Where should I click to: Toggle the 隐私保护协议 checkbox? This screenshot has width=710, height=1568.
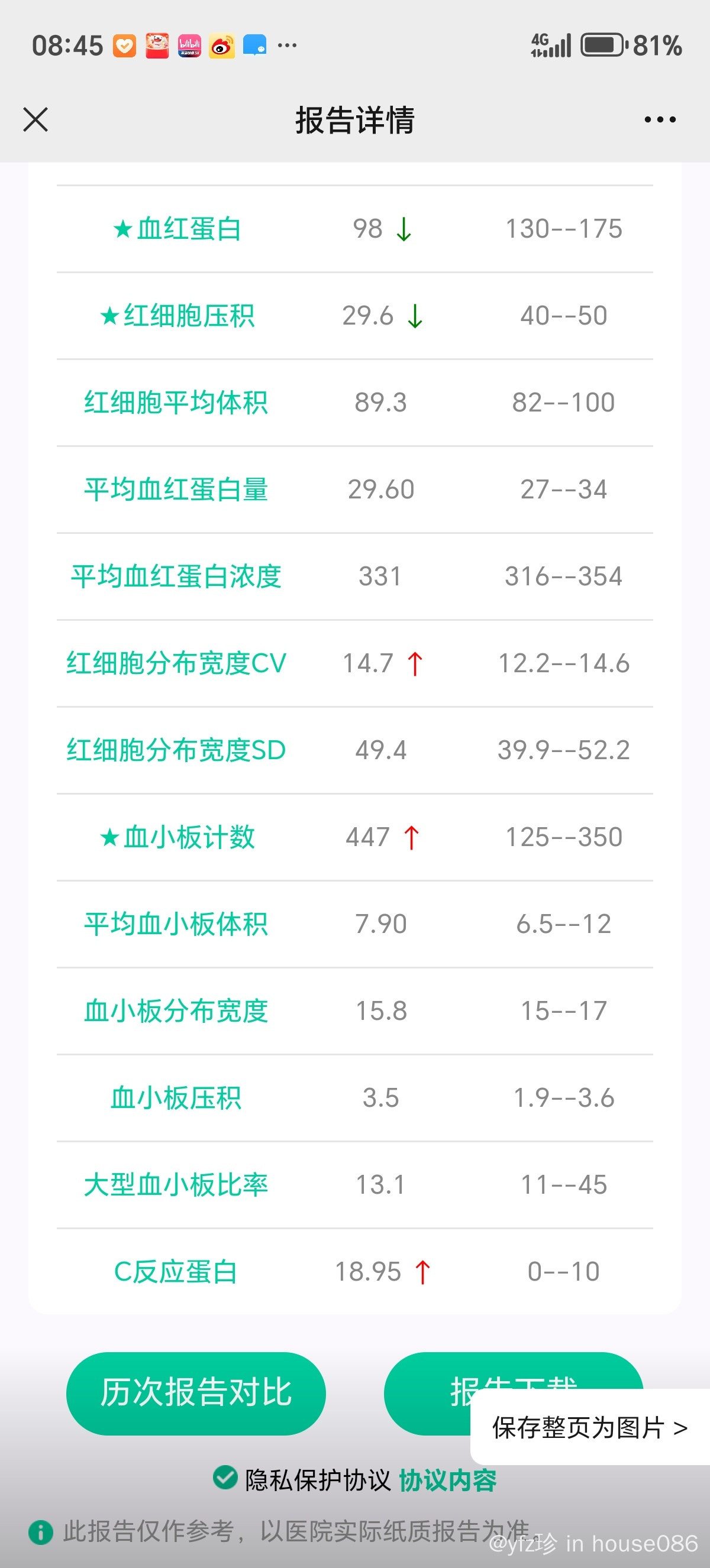[x=225, y=1478]
